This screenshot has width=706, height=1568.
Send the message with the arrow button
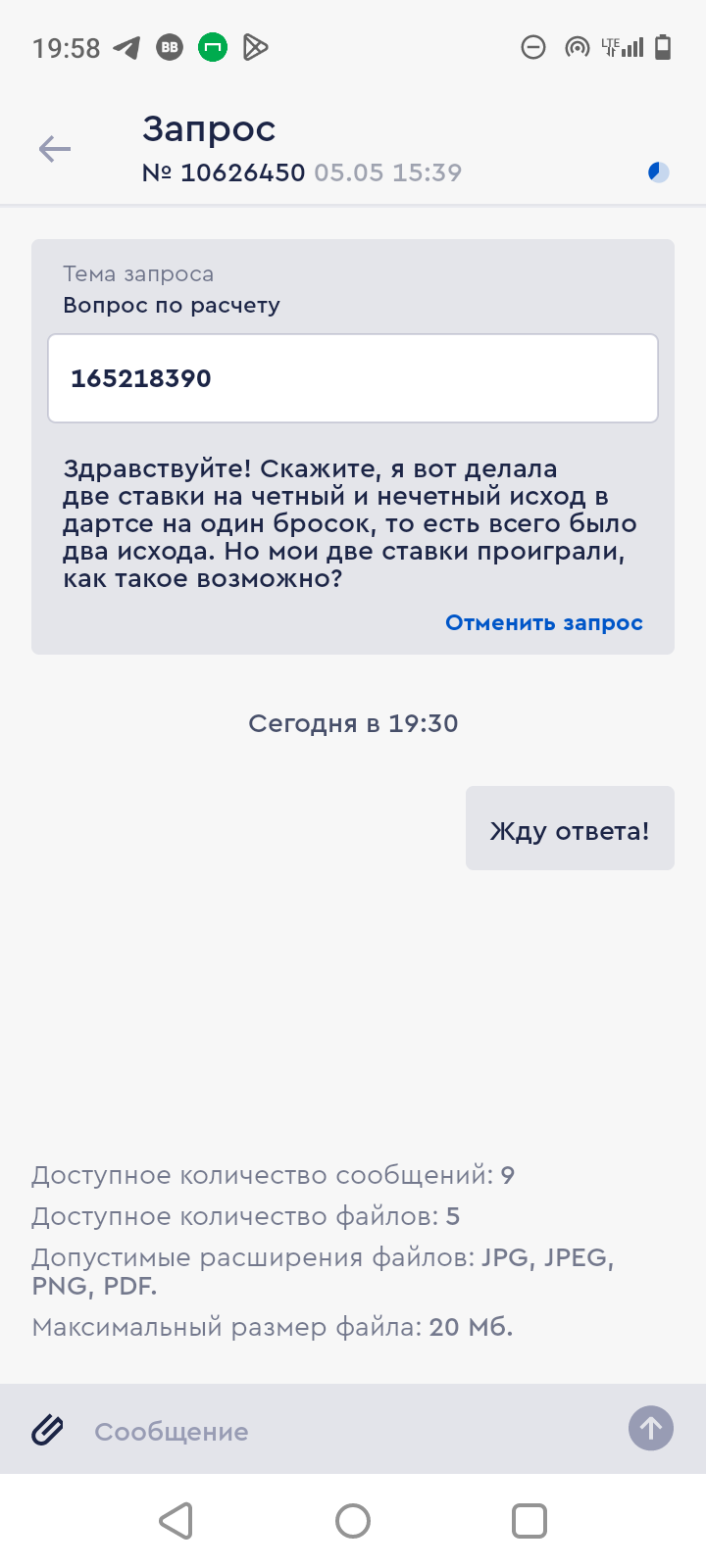[651, 1429]
